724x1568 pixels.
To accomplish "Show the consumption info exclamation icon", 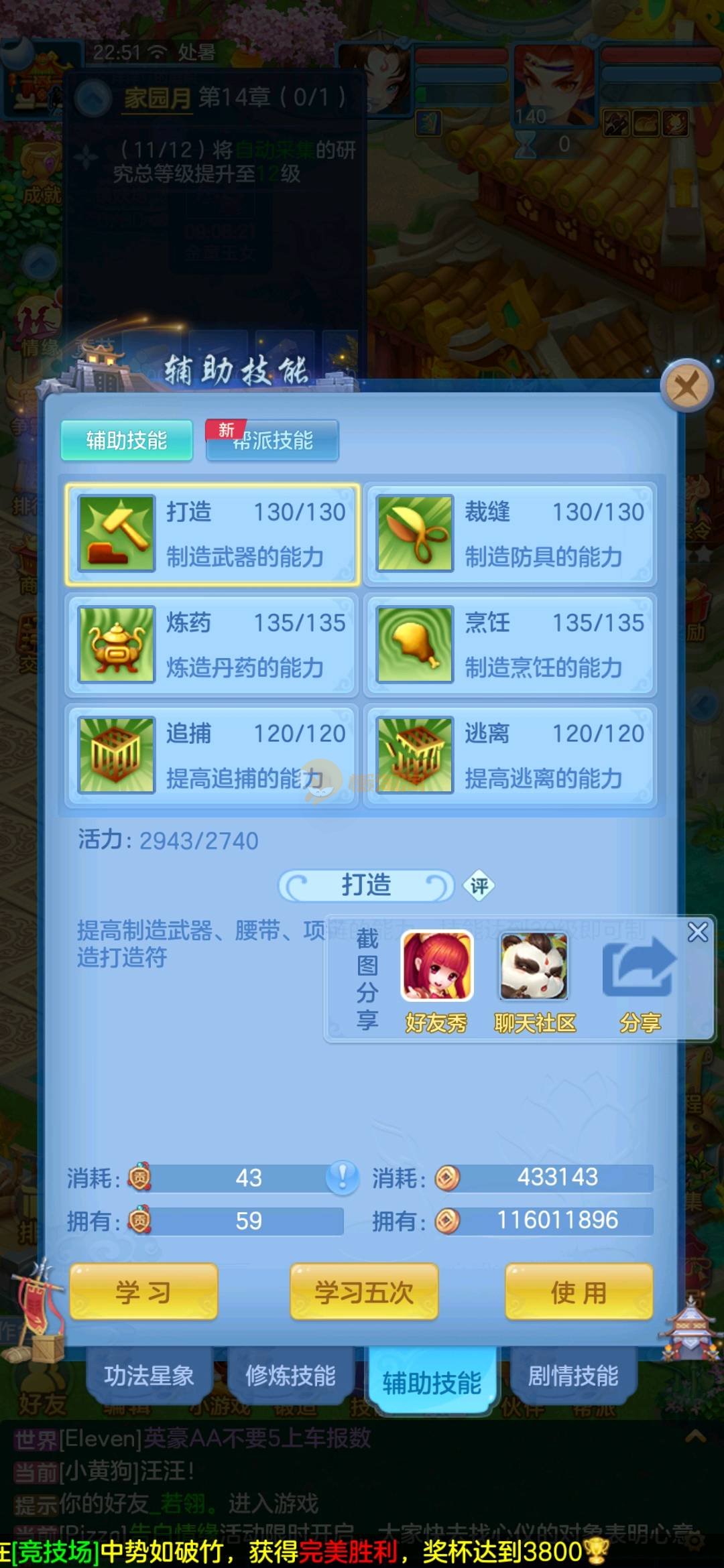I will [343, 1177].
